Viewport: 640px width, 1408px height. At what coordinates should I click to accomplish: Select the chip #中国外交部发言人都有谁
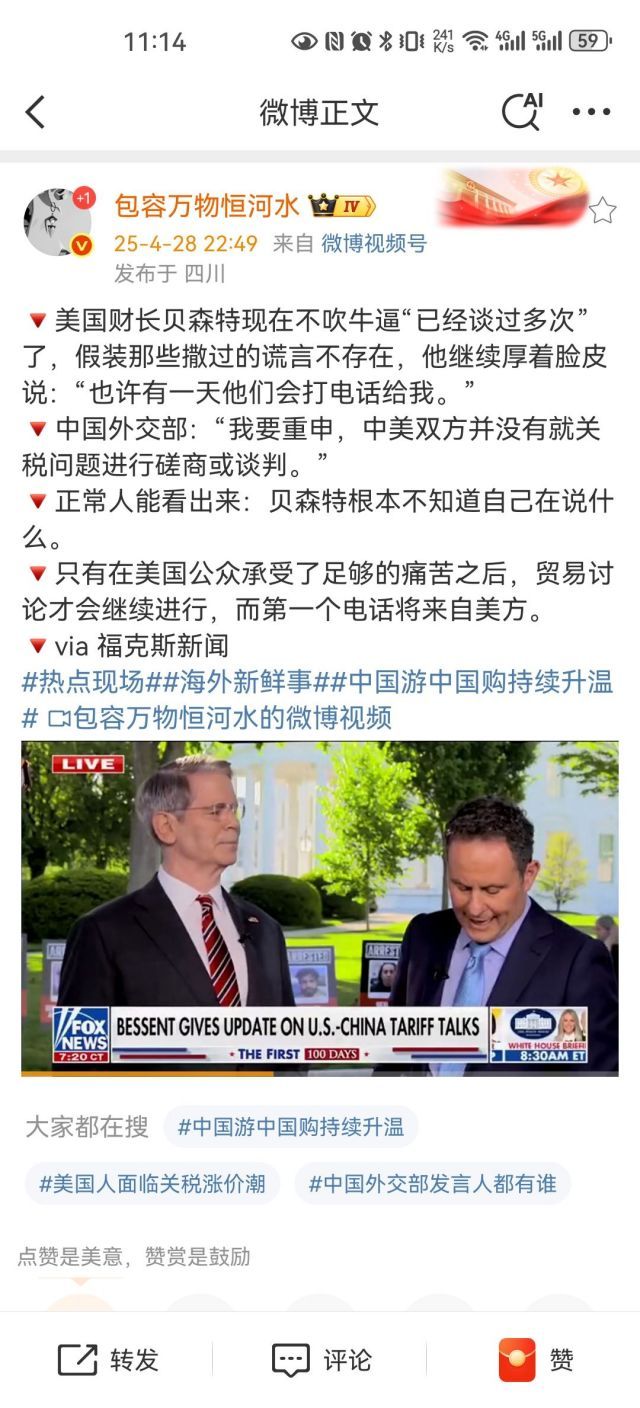coord(432,1184)
